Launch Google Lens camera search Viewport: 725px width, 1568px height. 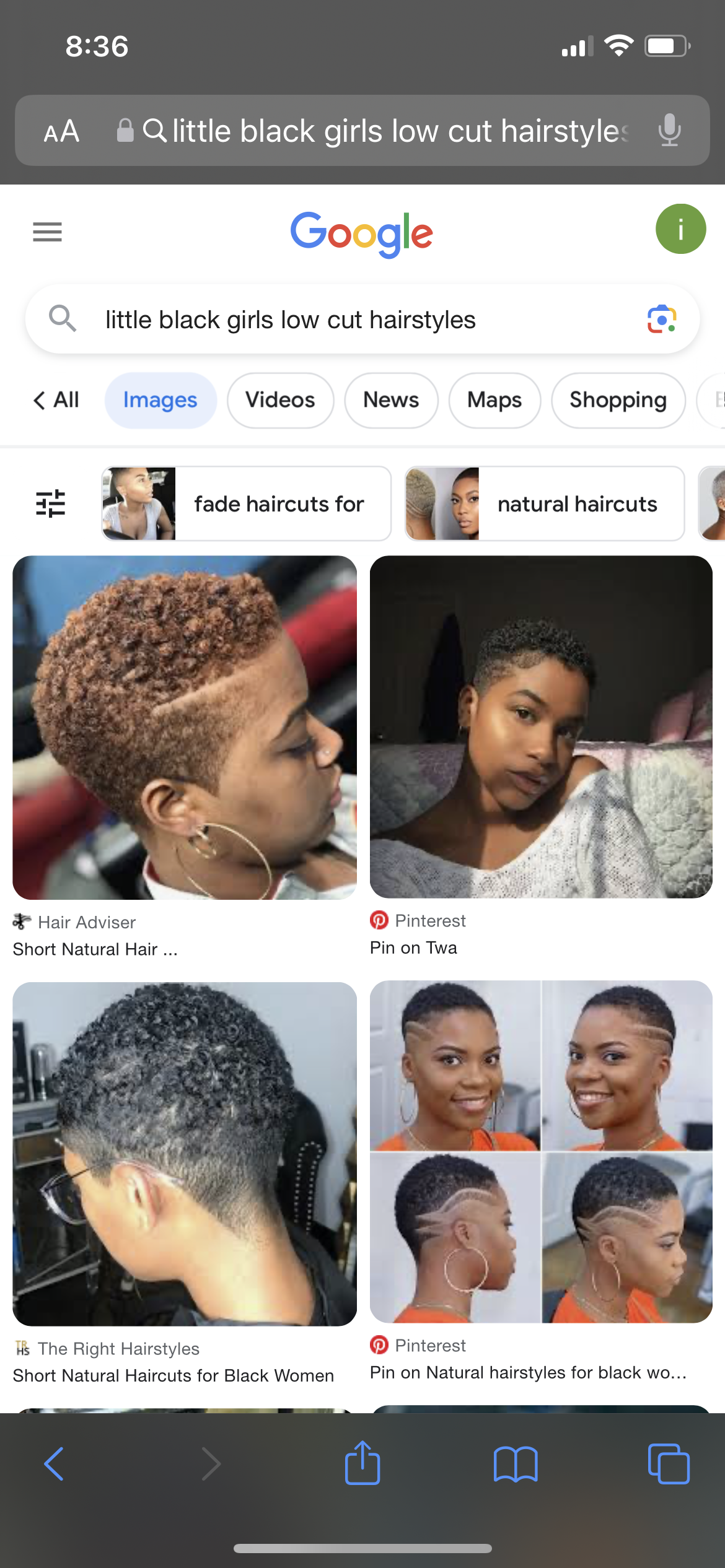pos(661,319)
